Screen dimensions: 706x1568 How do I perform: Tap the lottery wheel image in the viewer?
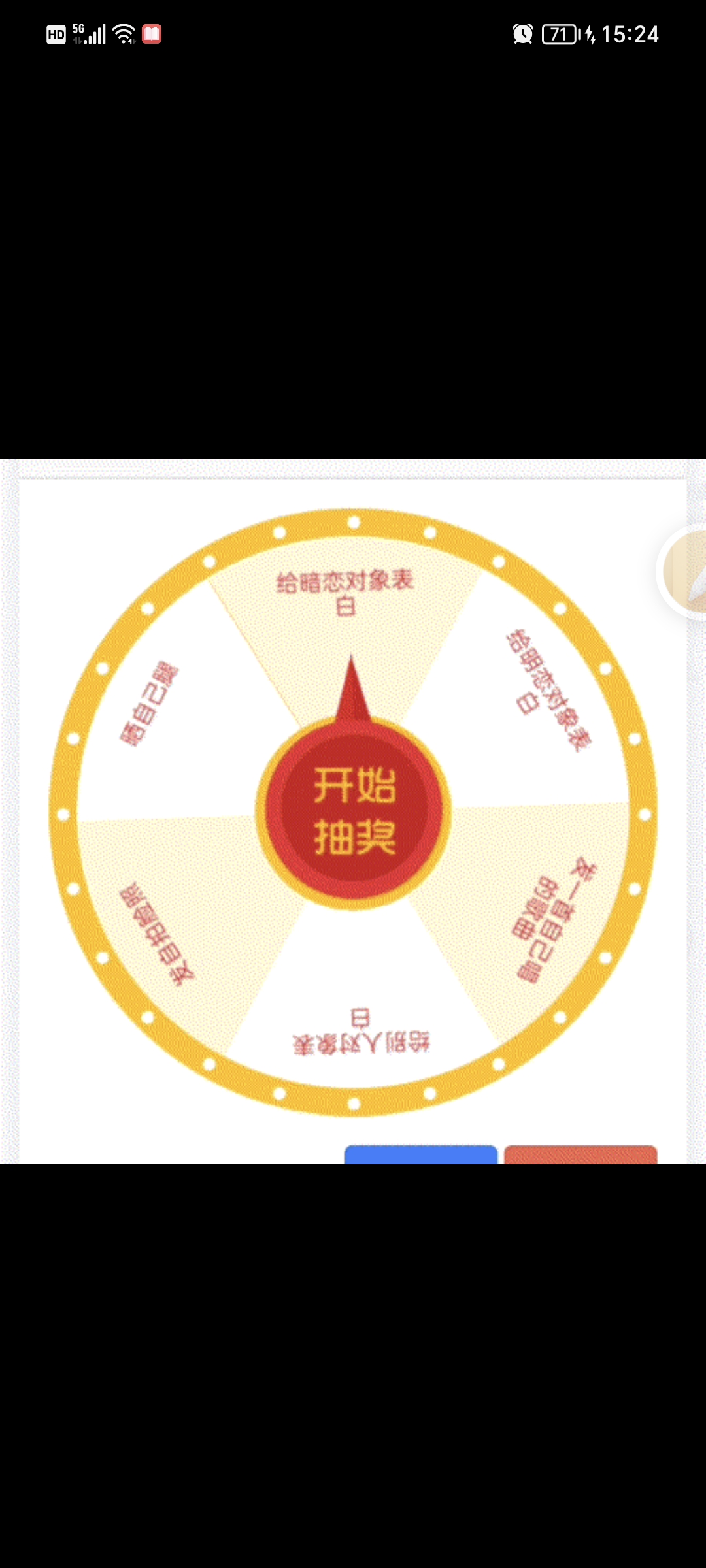tap(353, 811)
